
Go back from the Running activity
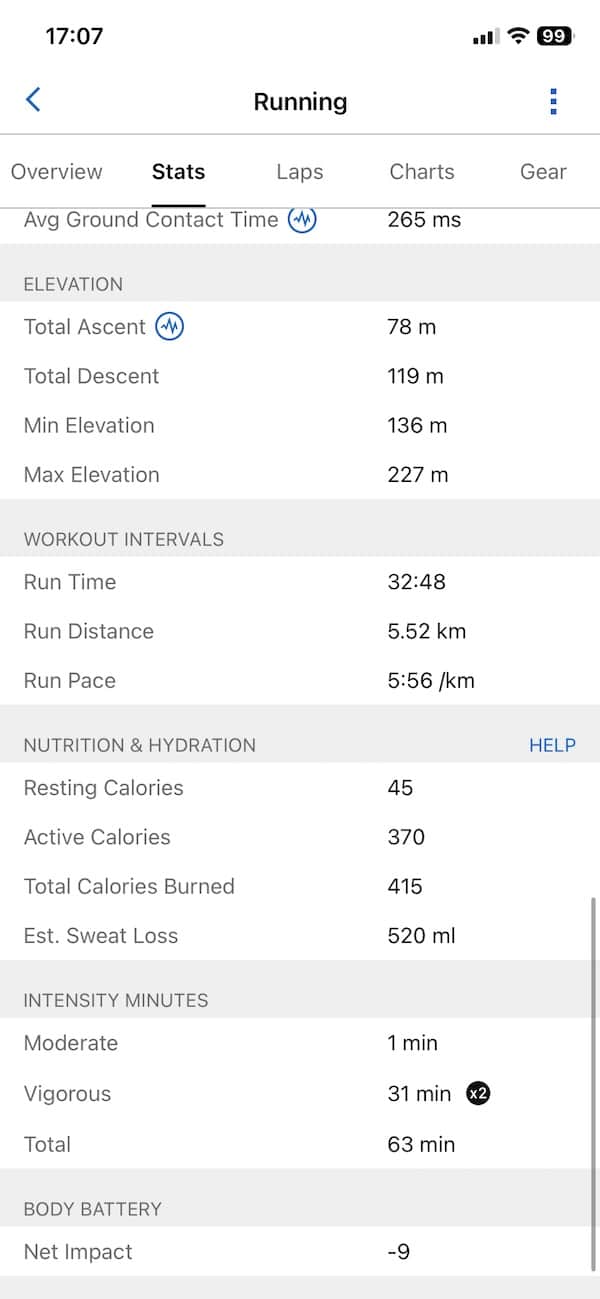point(33,100)
